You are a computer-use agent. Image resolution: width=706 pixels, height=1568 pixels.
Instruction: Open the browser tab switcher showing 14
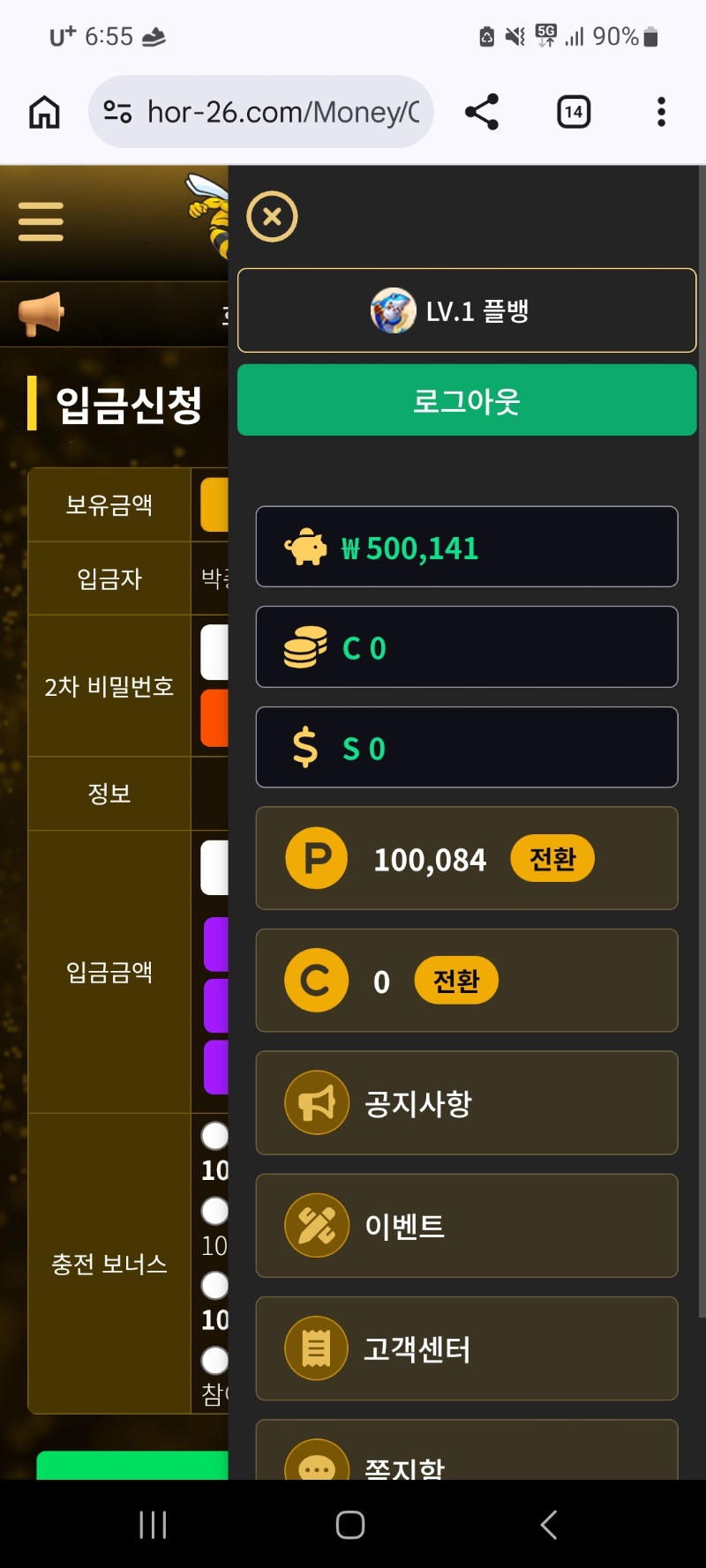pos(574,112)
